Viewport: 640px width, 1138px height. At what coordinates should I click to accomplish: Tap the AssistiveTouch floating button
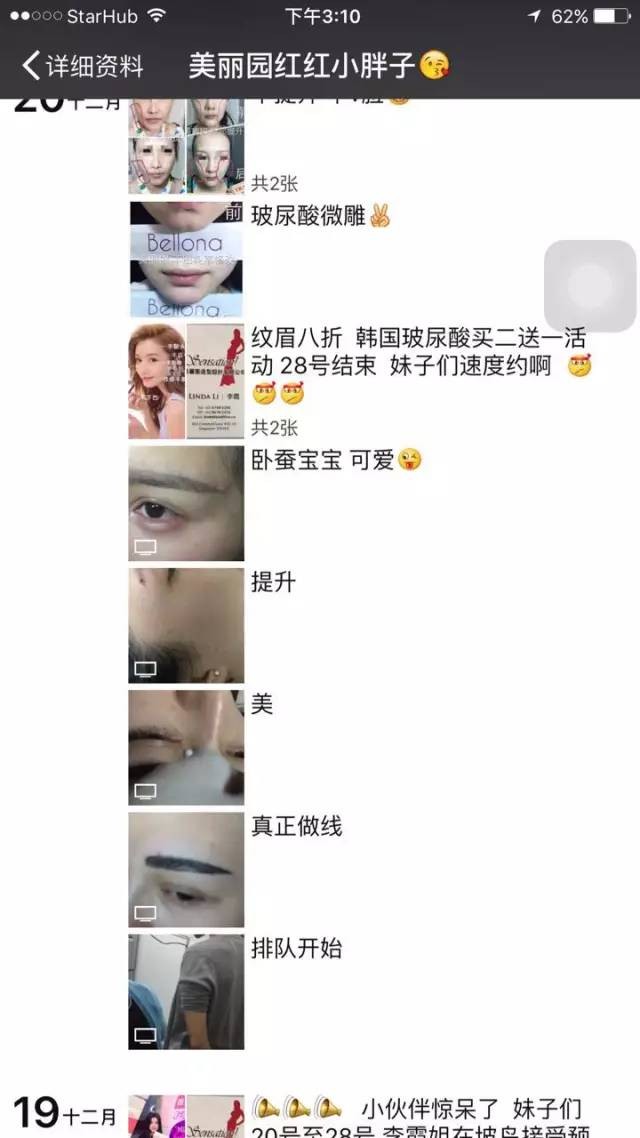[x=590, y=286]
